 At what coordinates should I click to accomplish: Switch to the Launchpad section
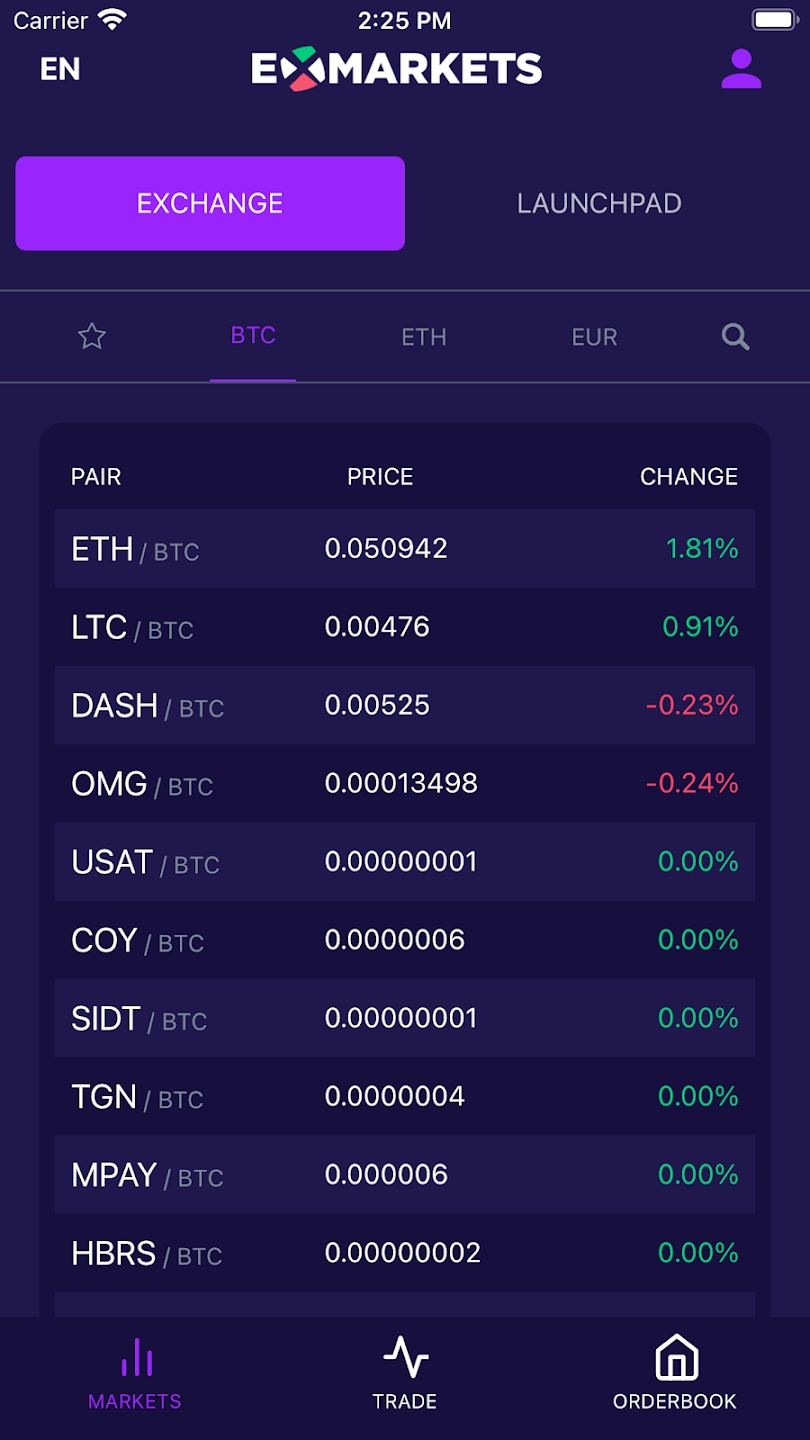point(599,203)
